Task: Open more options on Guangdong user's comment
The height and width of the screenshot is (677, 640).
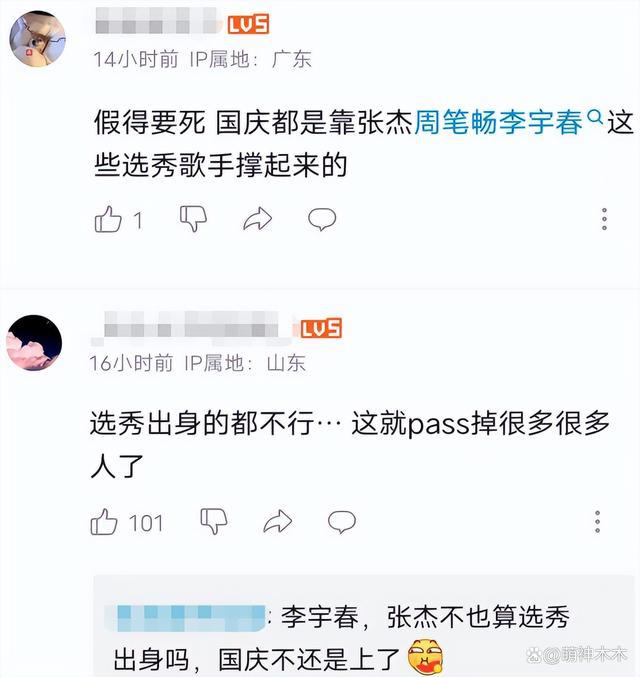Action: [604, 219]
